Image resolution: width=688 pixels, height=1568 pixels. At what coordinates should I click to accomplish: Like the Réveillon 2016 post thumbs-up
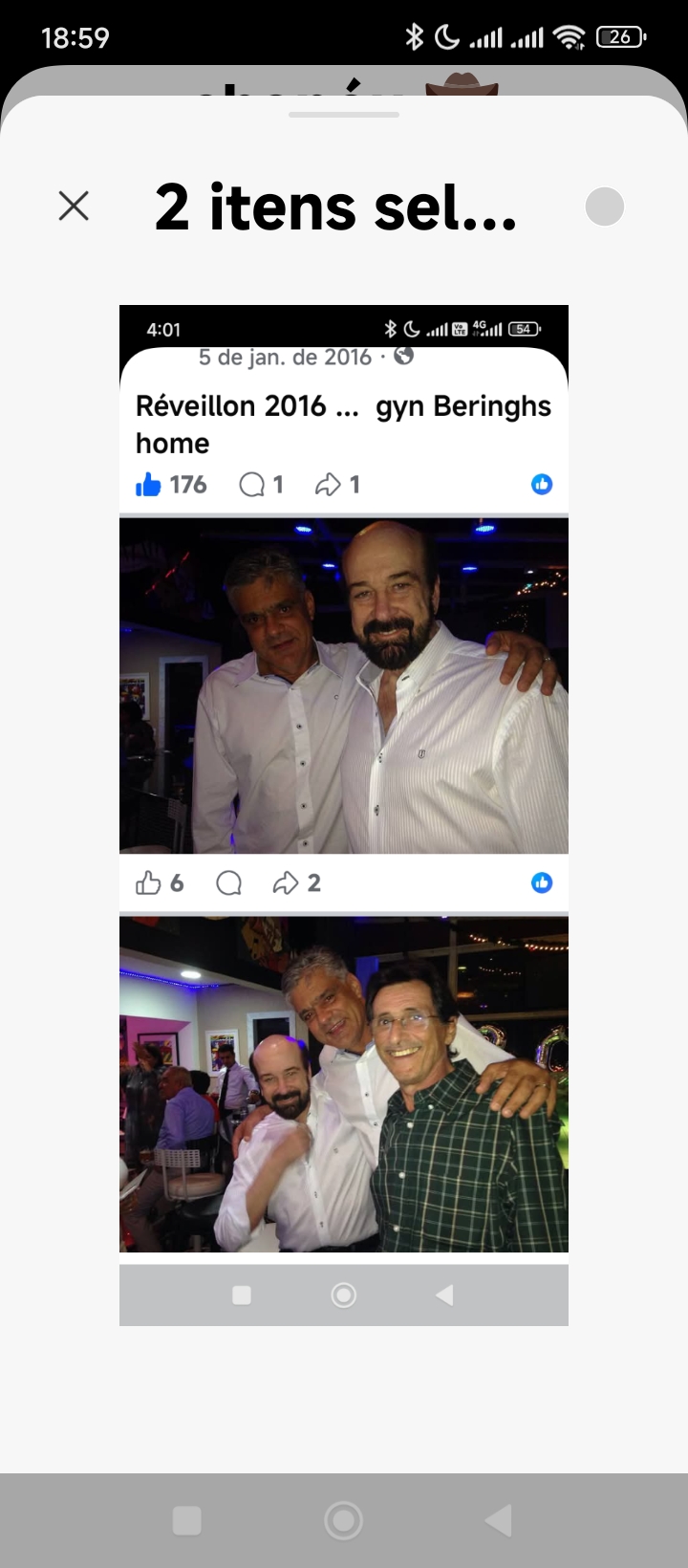[x=149, y=485]
